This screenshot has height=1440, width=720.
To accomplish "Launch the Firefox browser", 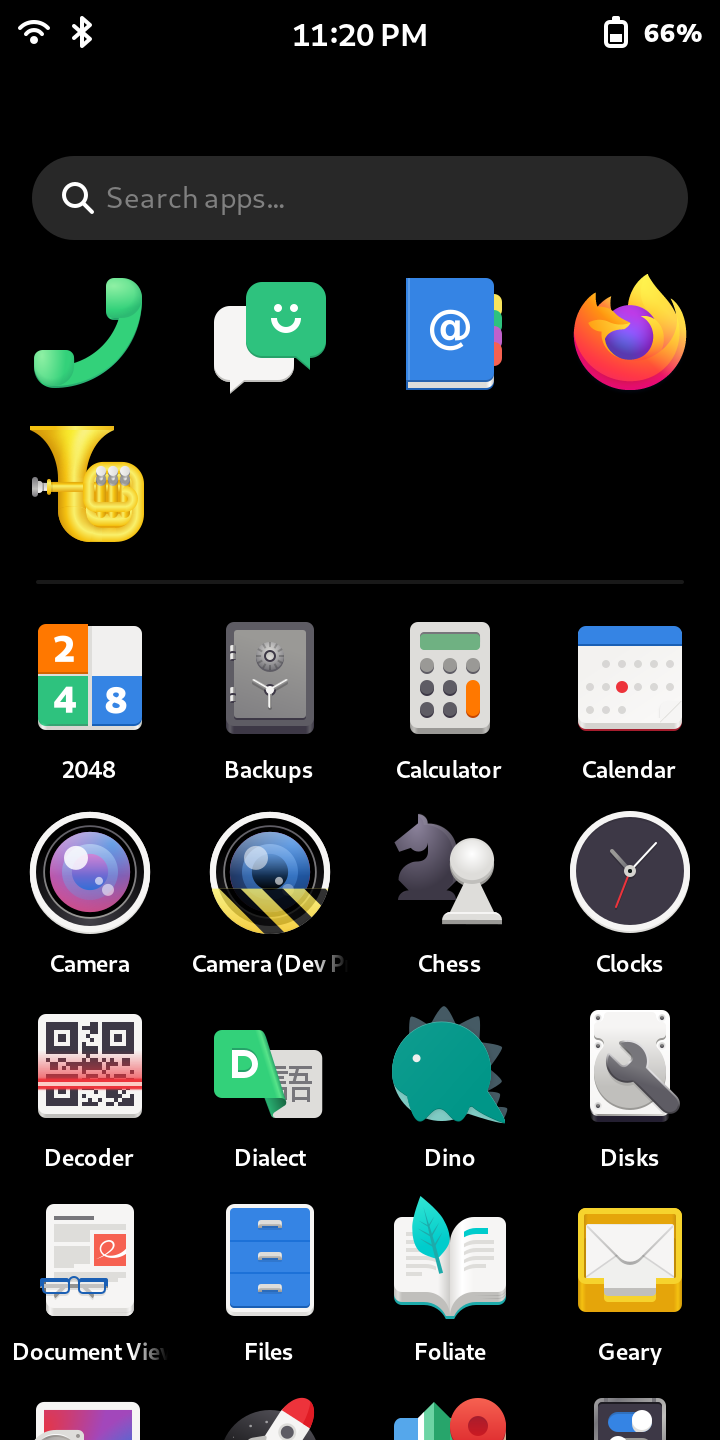I will [630, 333].
